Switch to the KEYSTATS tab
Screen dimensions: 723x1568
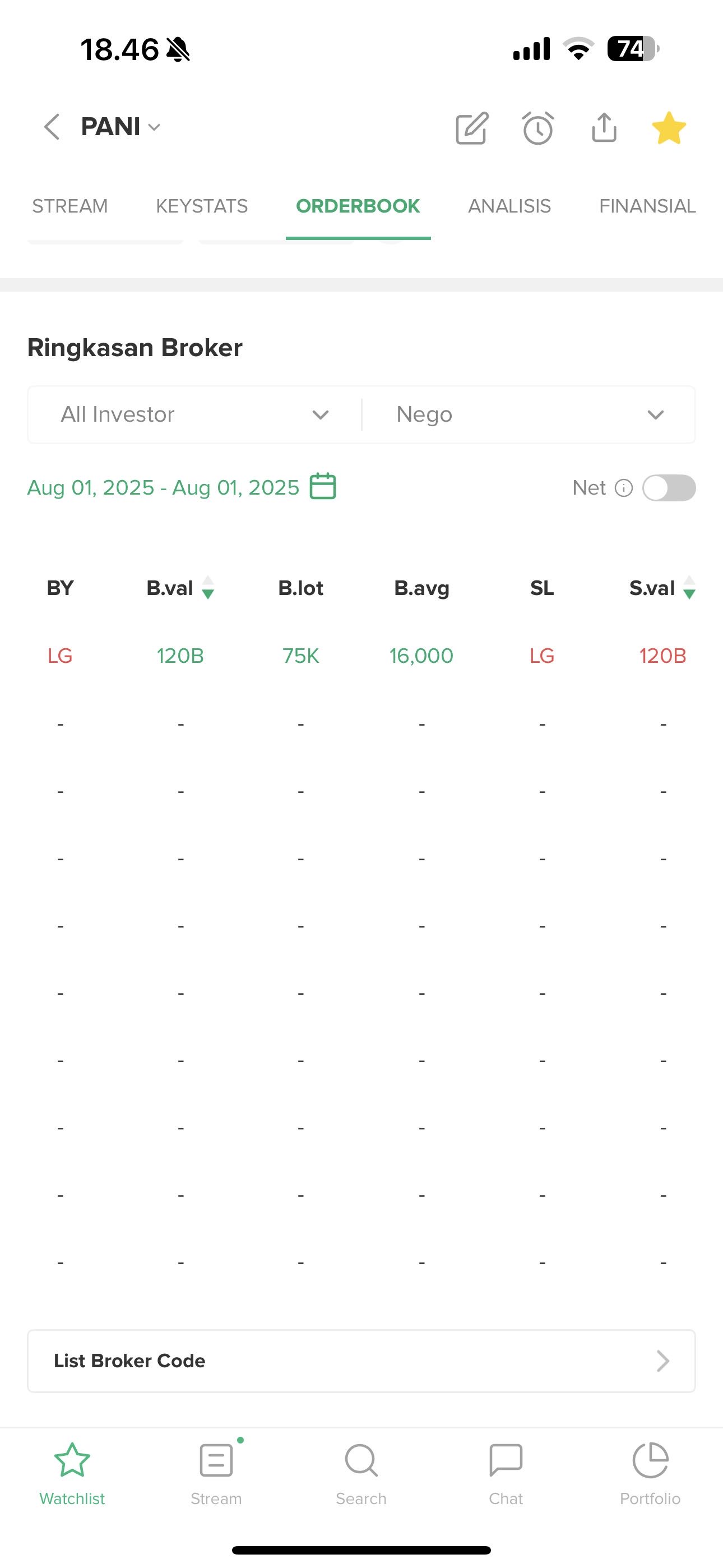click(201, 206)
